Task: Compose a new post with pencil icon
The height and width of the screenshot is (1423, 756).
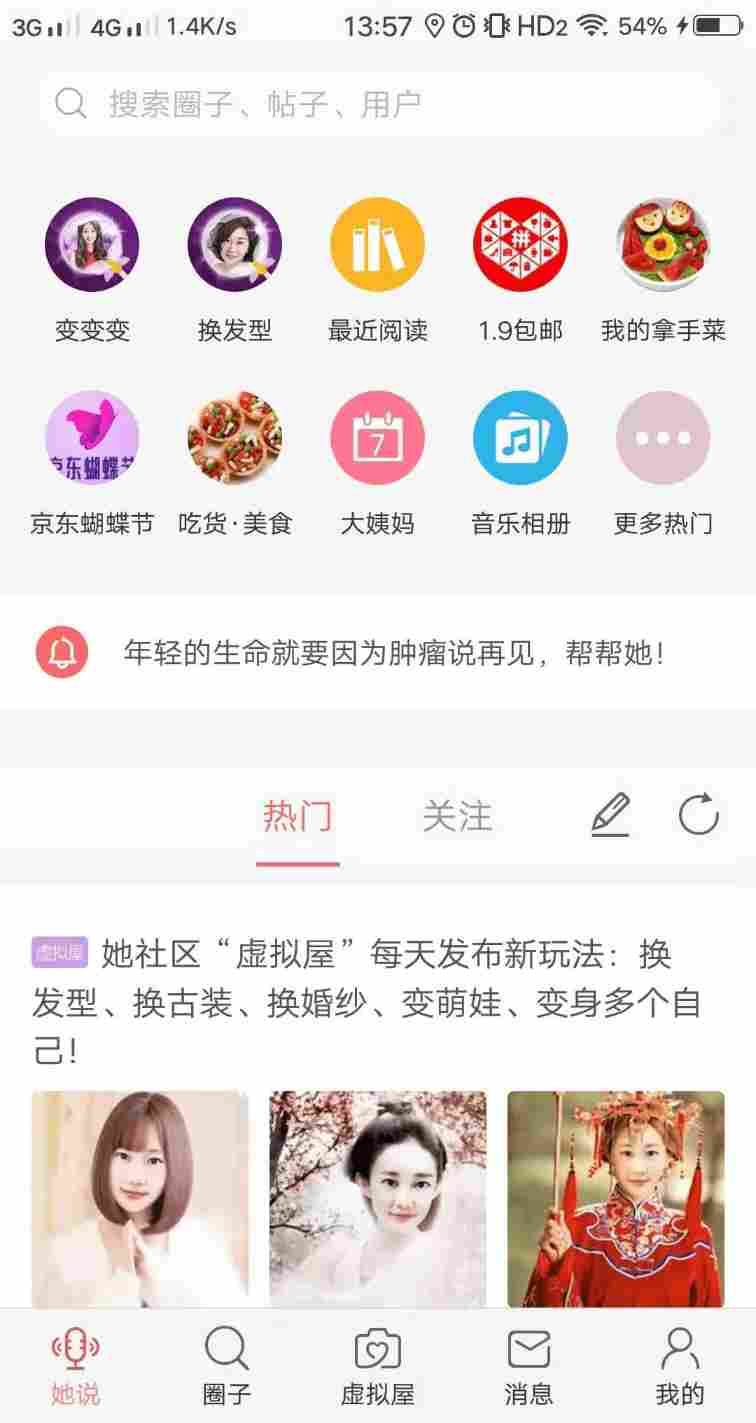Action: pos(610,815)
